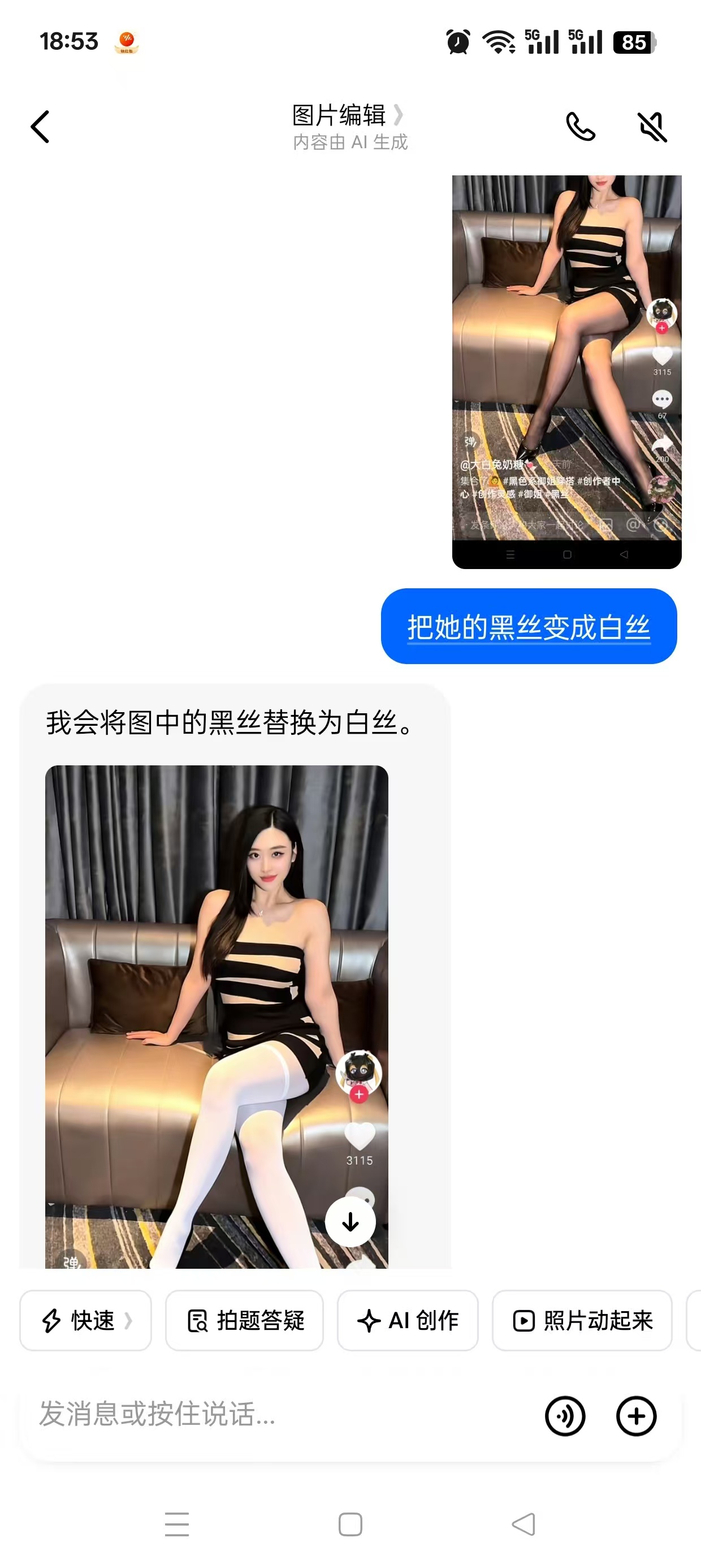The width and height of the screenshot is (701, 1568).
Task: Go back from the 图片编辑 chat
Action: [40, 127]
